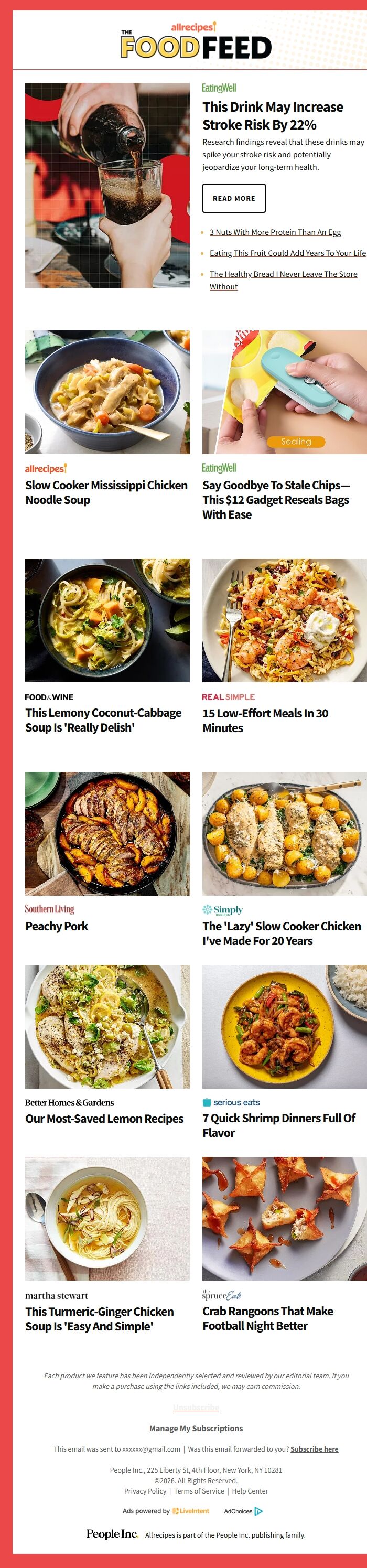Tap Manage My Subscriptions
367x1568 pixels.
(196, 1428)
